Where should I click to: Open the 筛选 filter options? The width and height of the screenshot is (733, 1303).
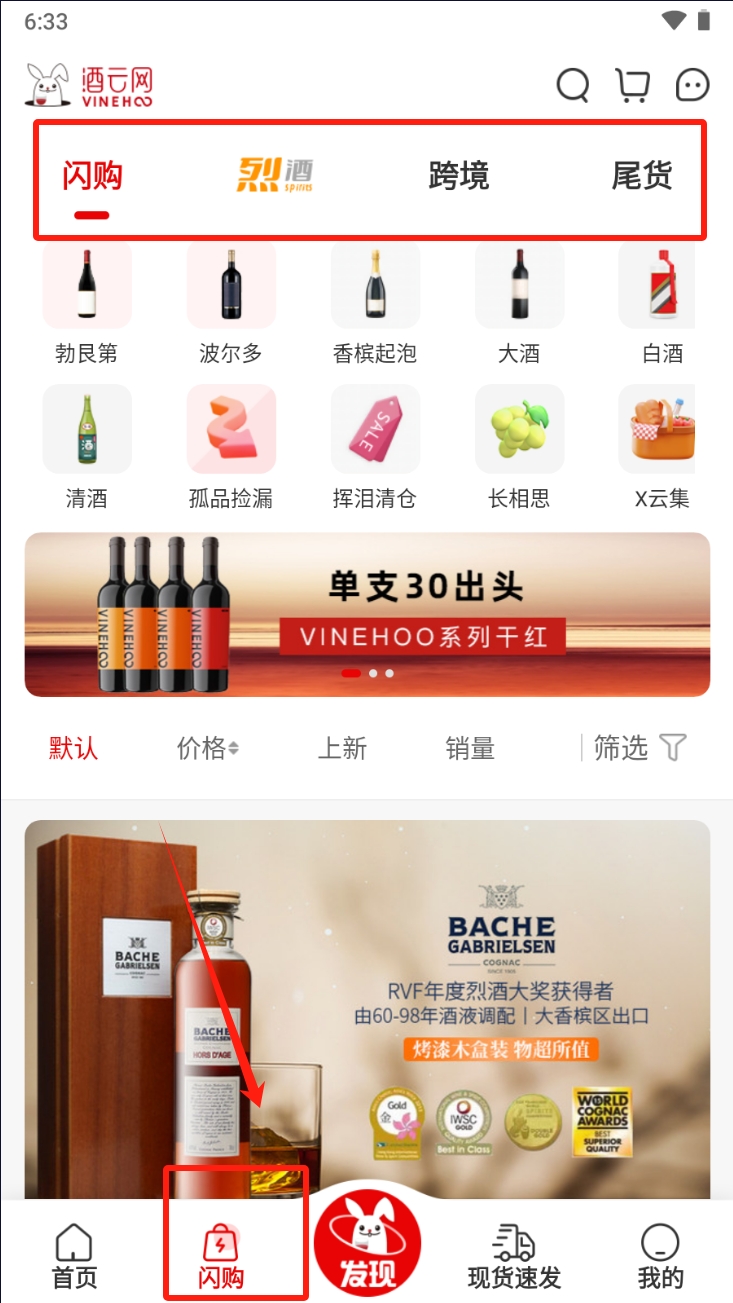[640, 747]
